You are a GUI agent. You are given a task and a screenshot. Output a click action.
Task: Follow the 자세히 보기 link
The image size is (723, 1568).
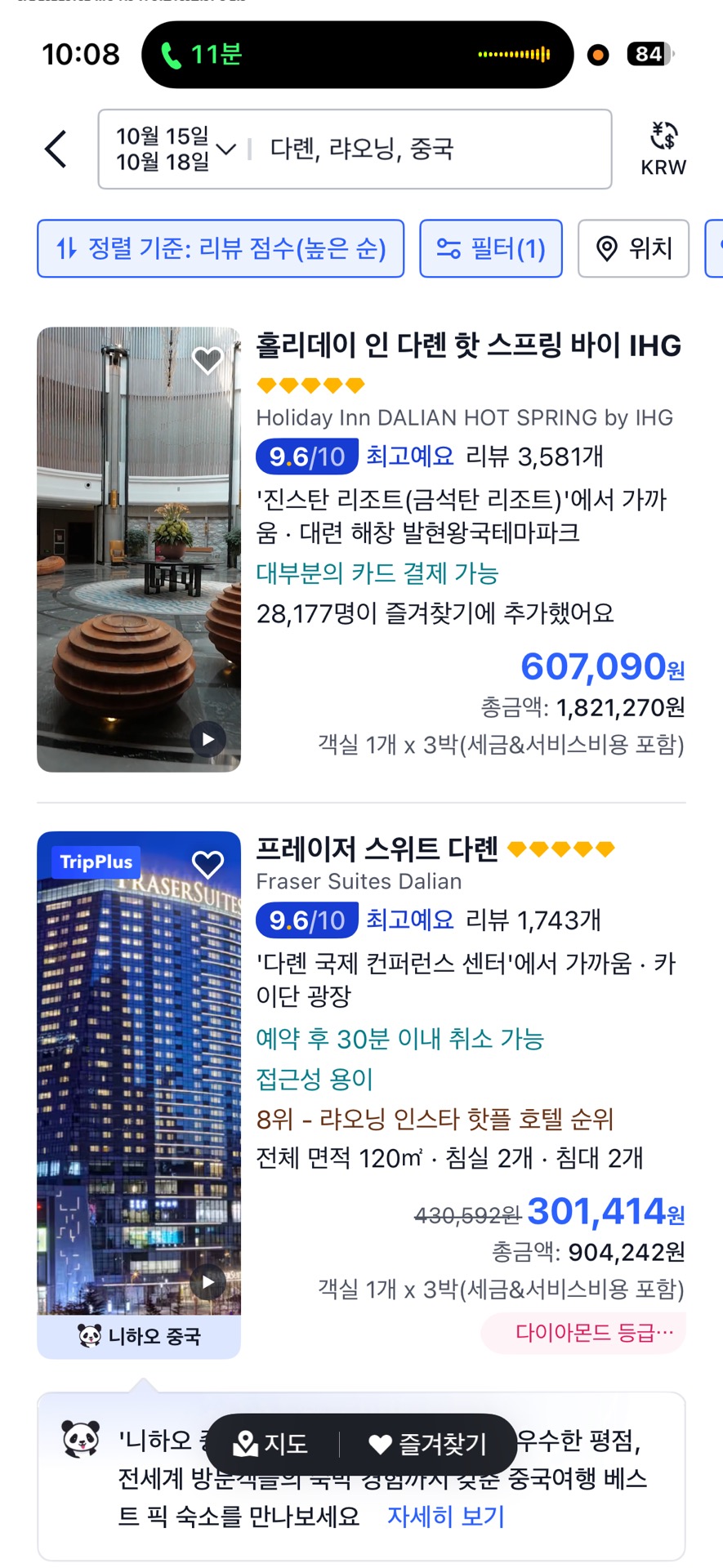(445, 1517)
